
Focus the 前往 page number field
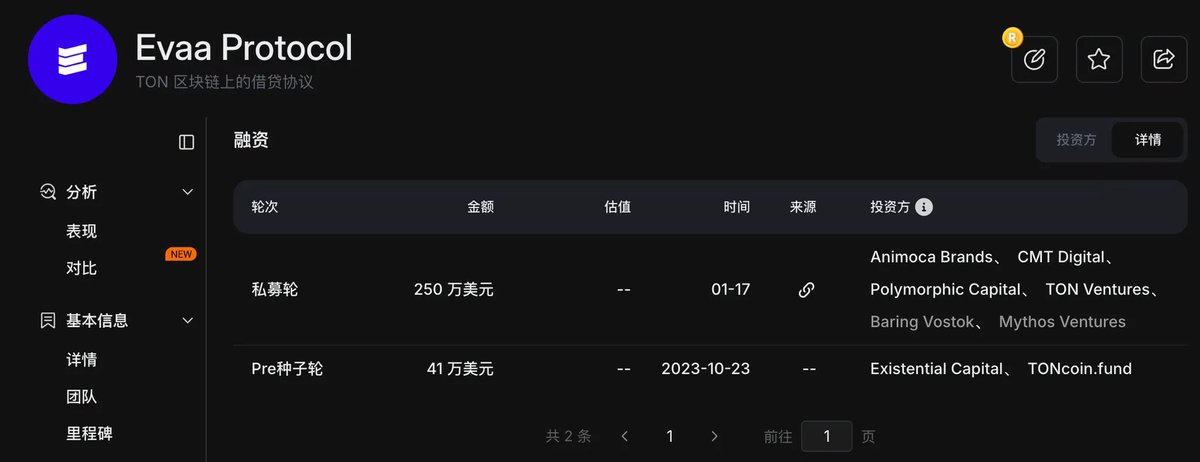coord(827,436)
